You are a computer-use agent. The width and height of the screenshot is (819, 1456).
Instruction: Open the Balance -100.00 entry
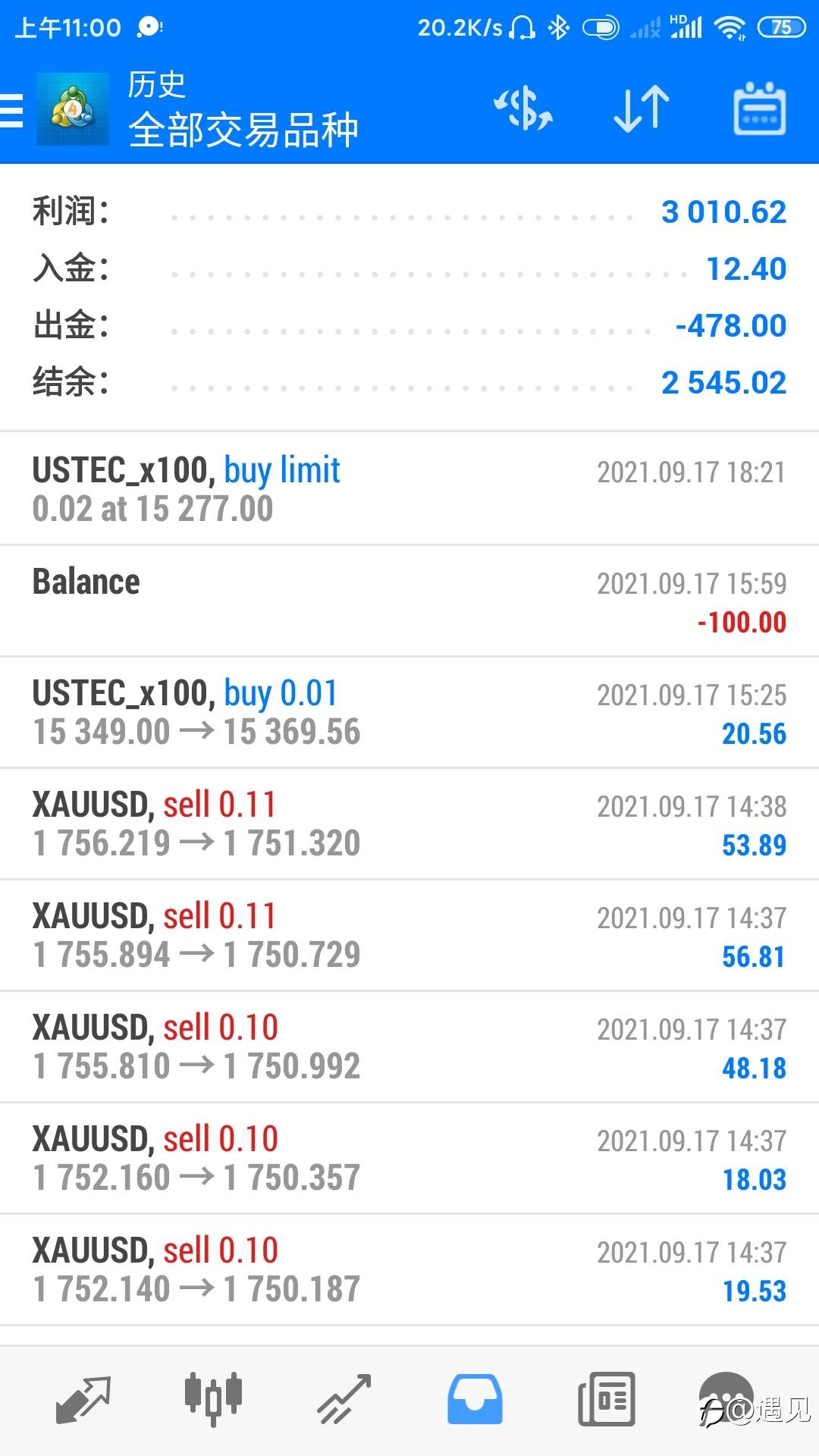[409, 601]
